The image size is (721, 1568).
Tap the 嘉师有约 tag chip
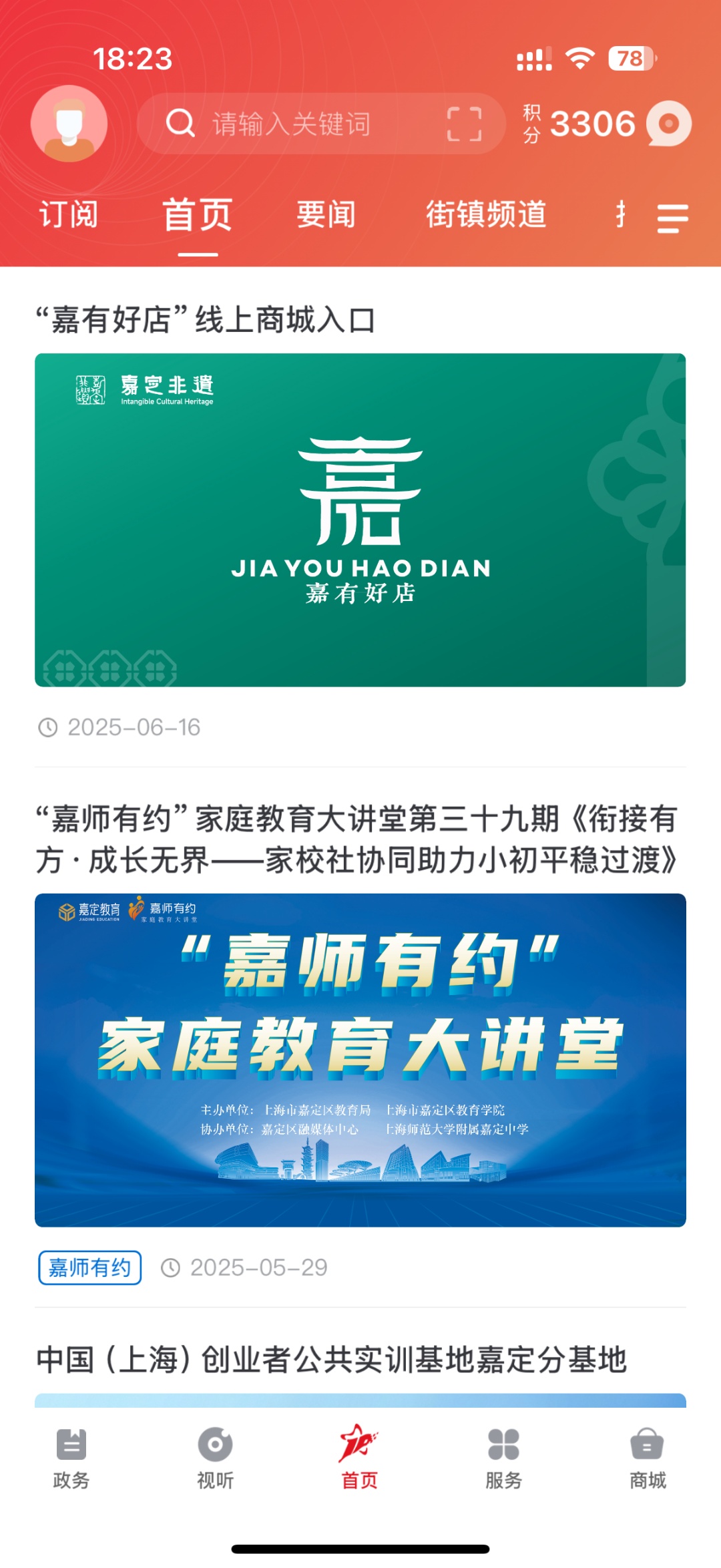tap(90, 1267)
